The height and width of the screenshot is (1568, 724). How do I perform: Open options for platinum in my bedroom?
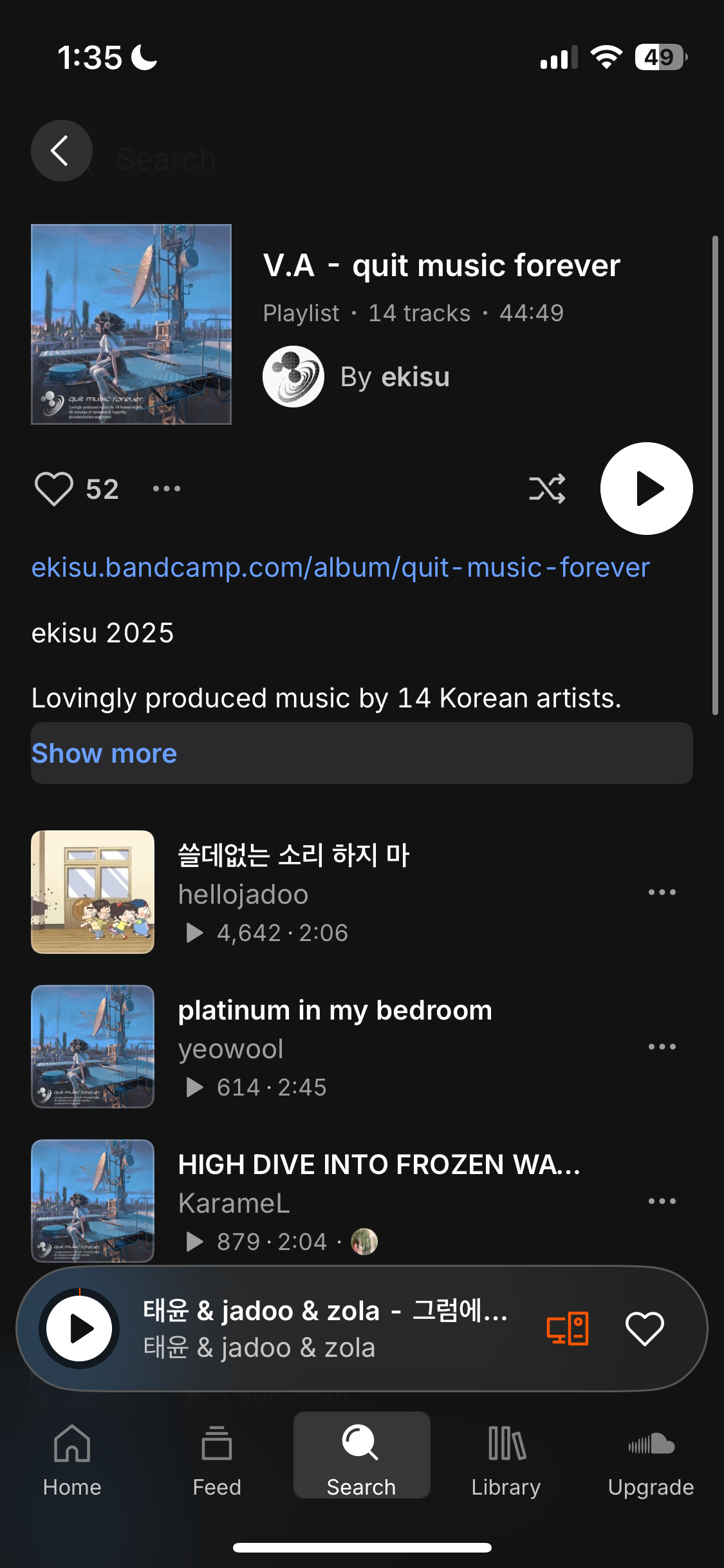[662, 1047]
